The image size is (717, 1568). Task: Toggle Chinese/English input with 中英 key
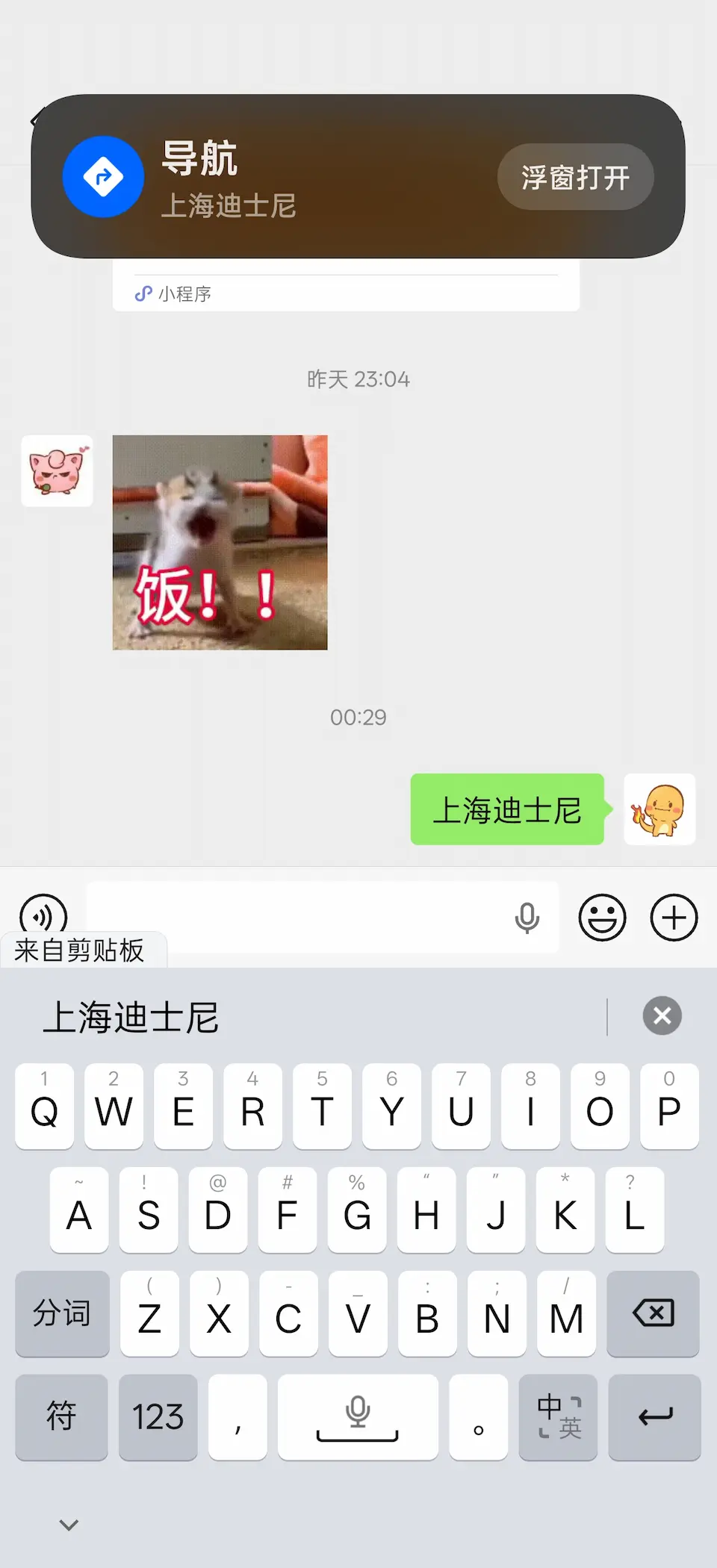(559, 1416)
